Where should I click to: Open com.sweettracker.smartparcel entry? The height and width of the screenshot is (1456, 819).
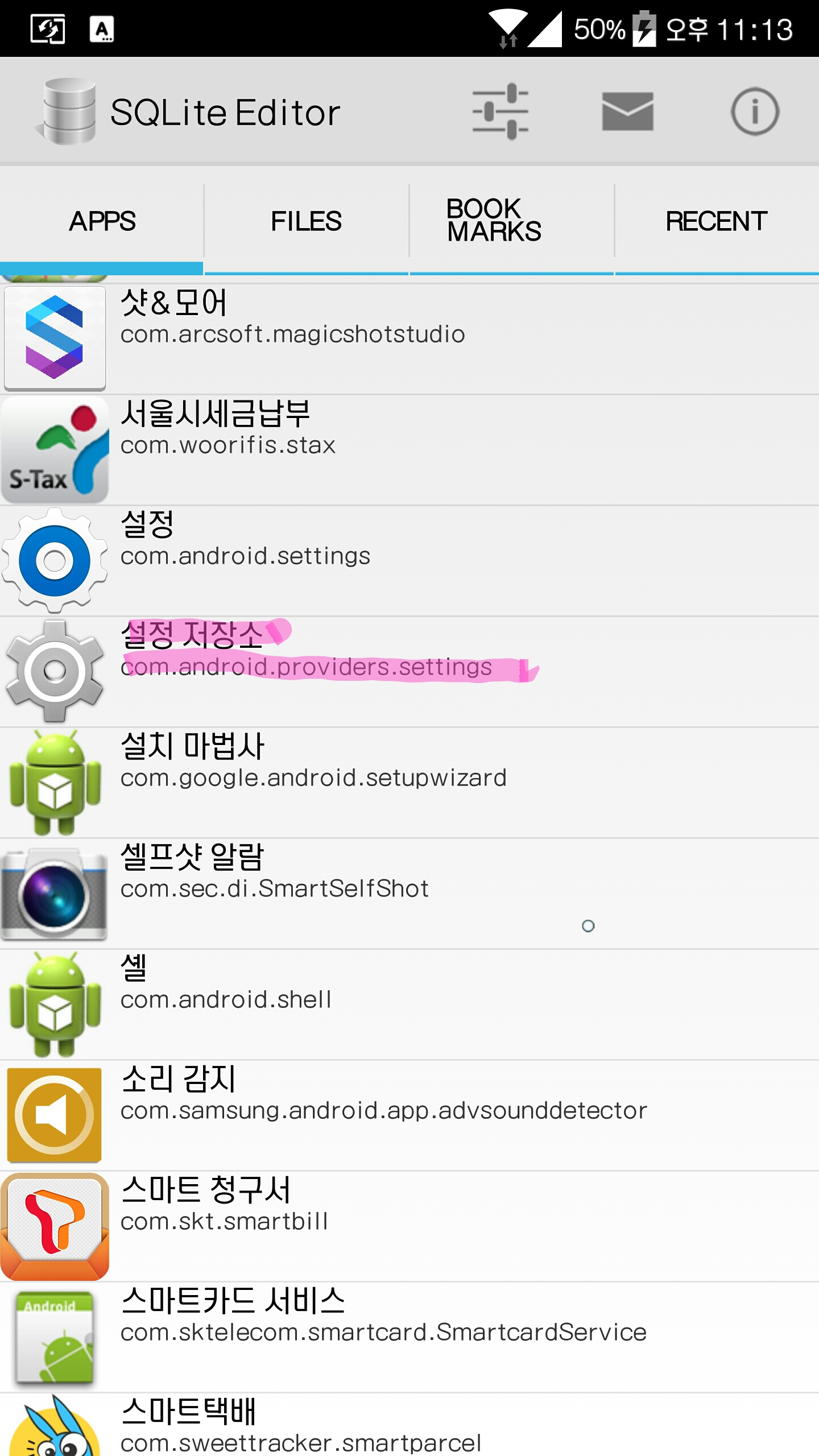click(409, 1428)
